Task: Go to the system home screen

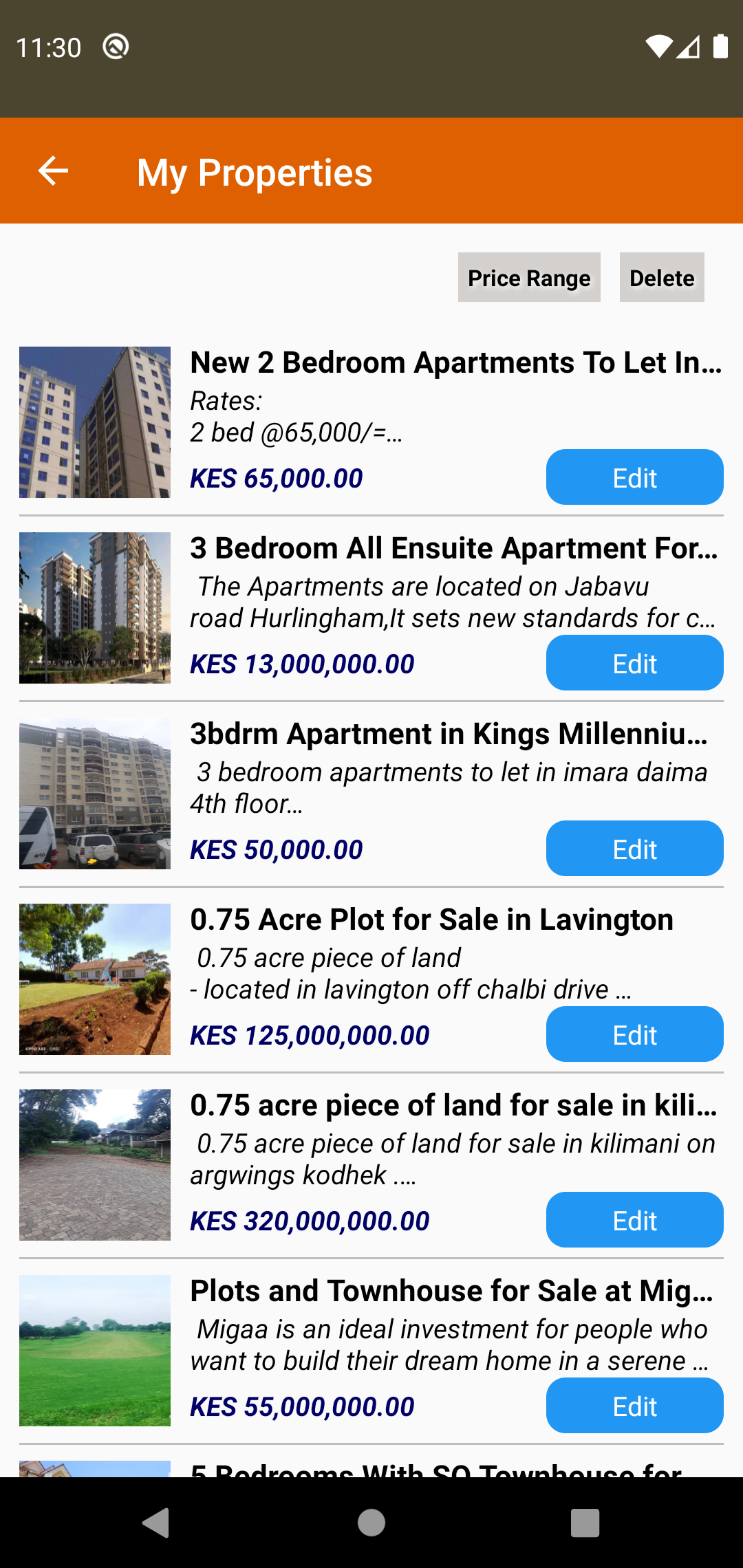Action: [x=371, y=1523]
